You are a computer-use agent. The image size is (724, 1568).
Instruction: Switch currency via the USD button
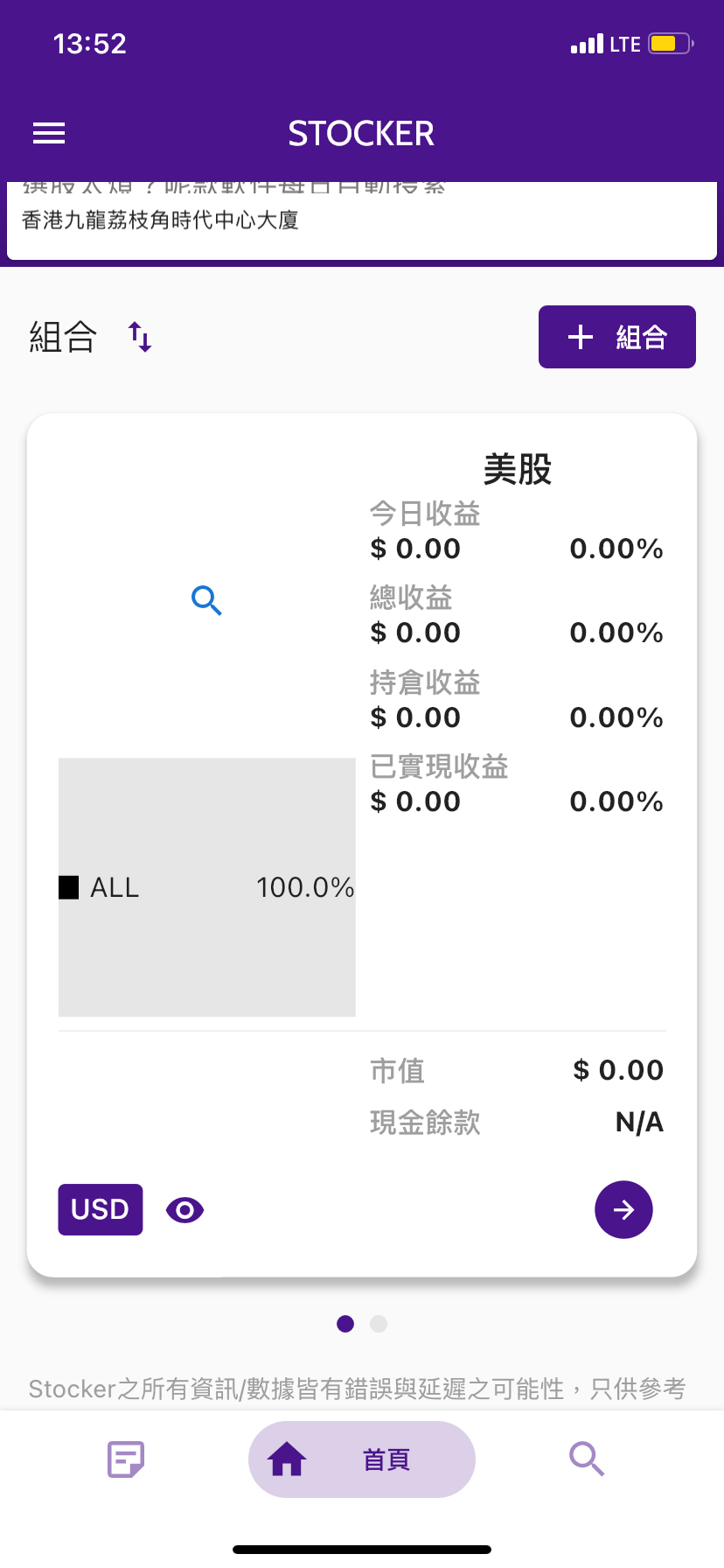(x=101, y=1209)
